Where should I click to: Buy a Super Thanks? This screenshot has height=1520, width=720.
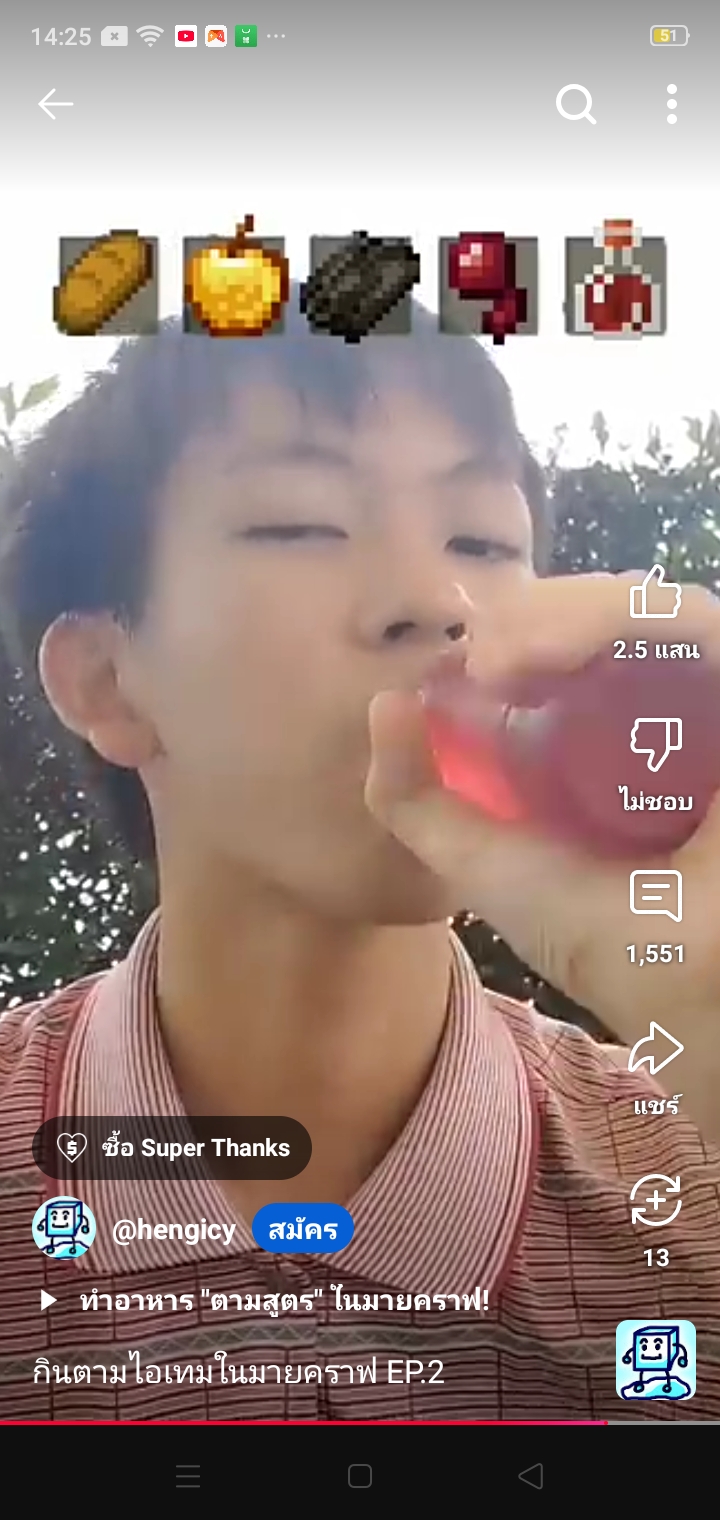[172, 1148]
